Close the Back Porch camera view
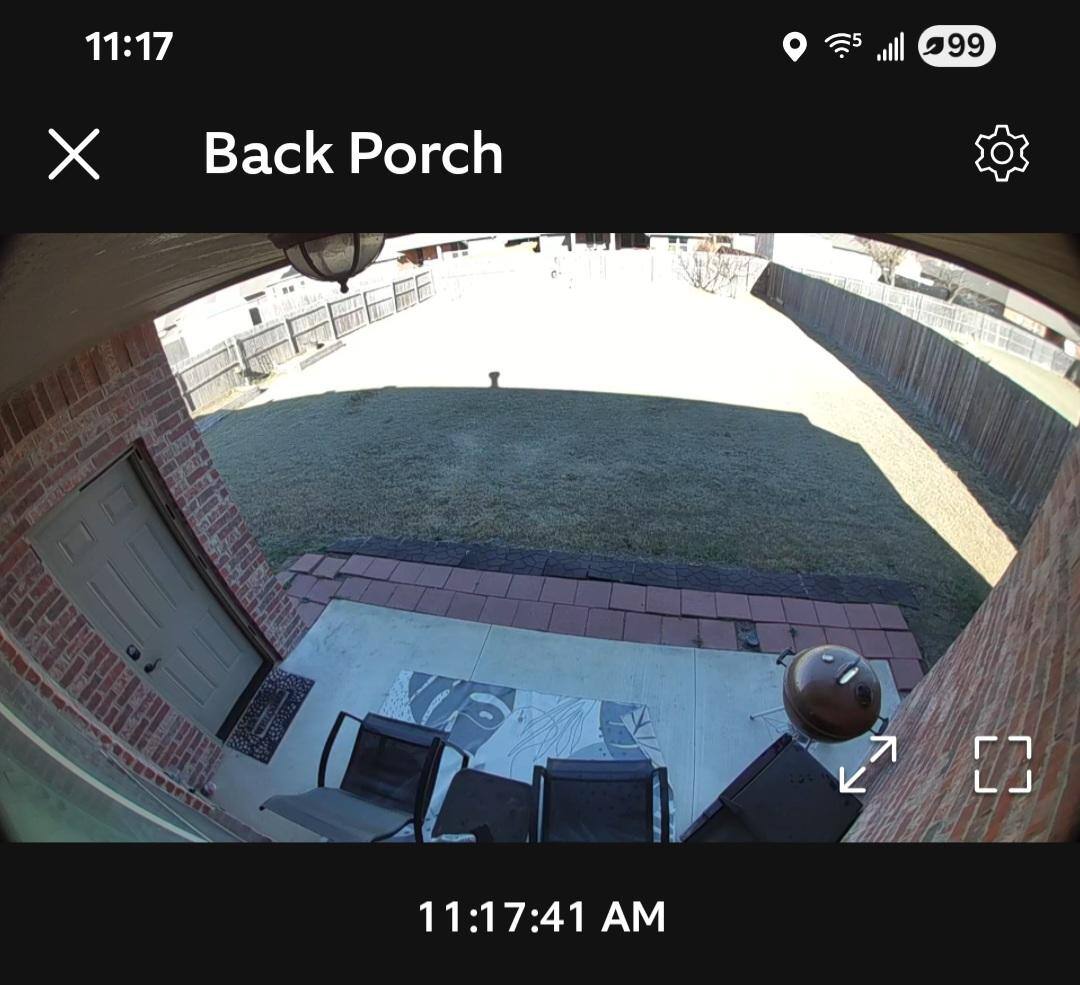 point(74,154)
